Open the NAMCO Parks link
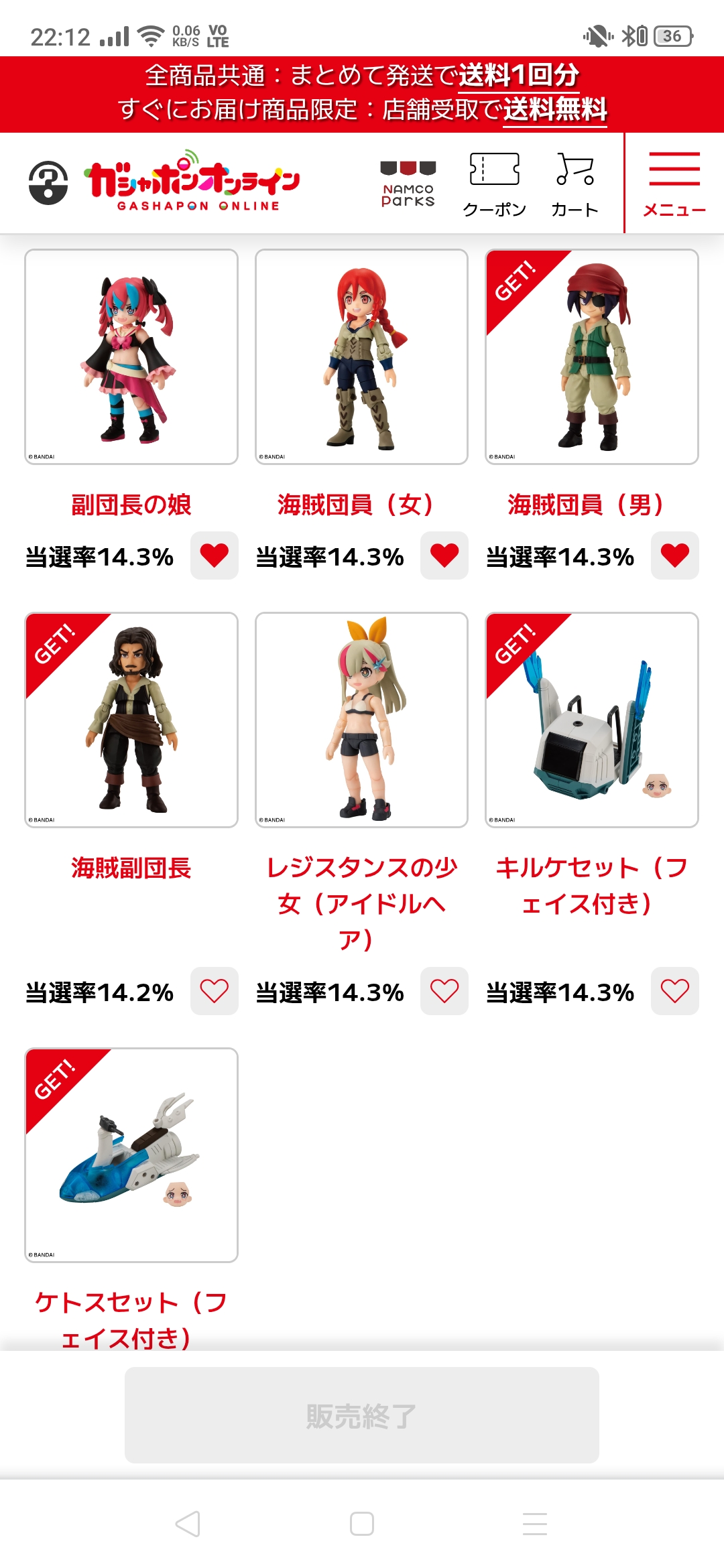 coord(408,184)
